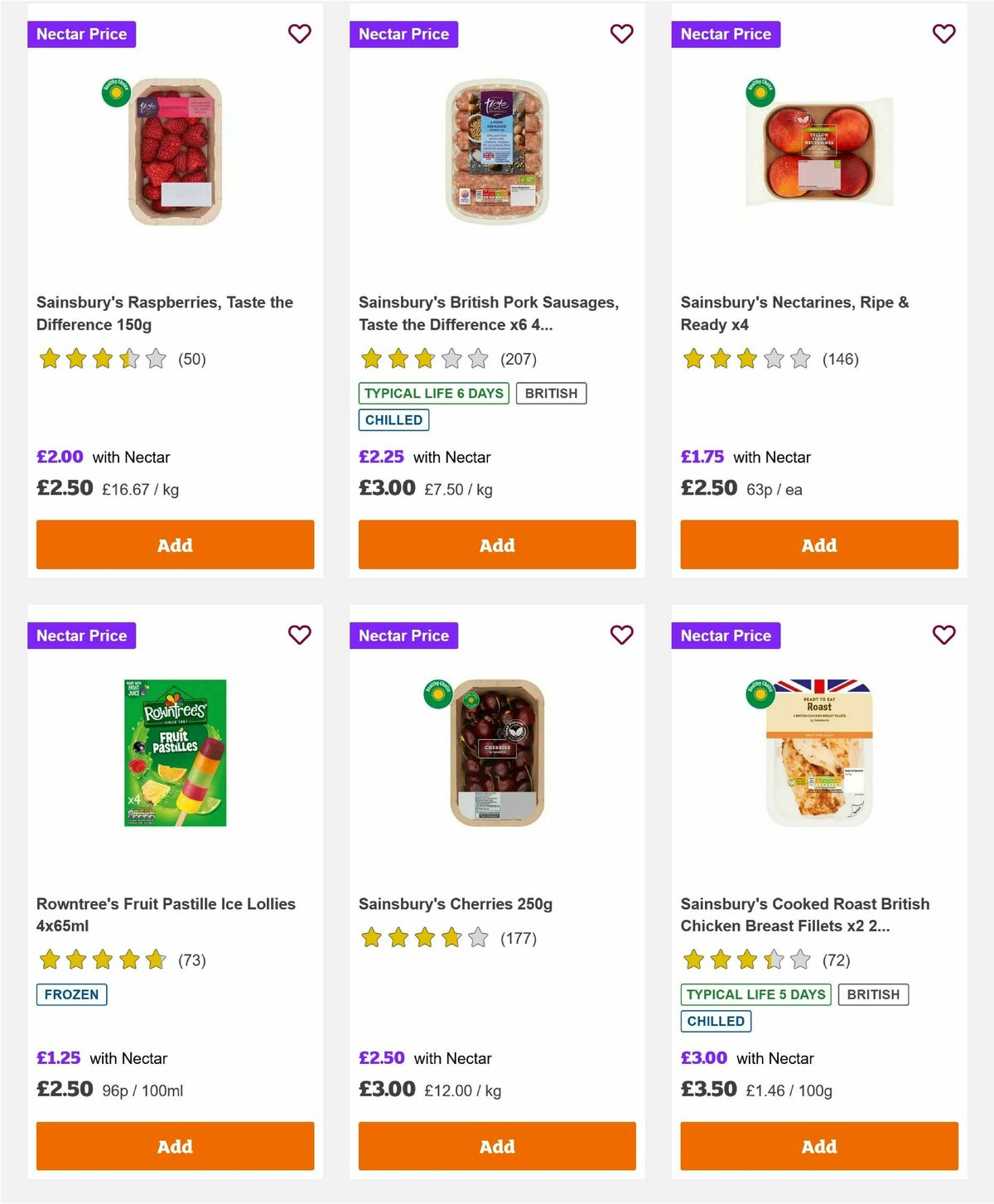Select the star rating under Sainsbury's Cherries

(422, 940)
